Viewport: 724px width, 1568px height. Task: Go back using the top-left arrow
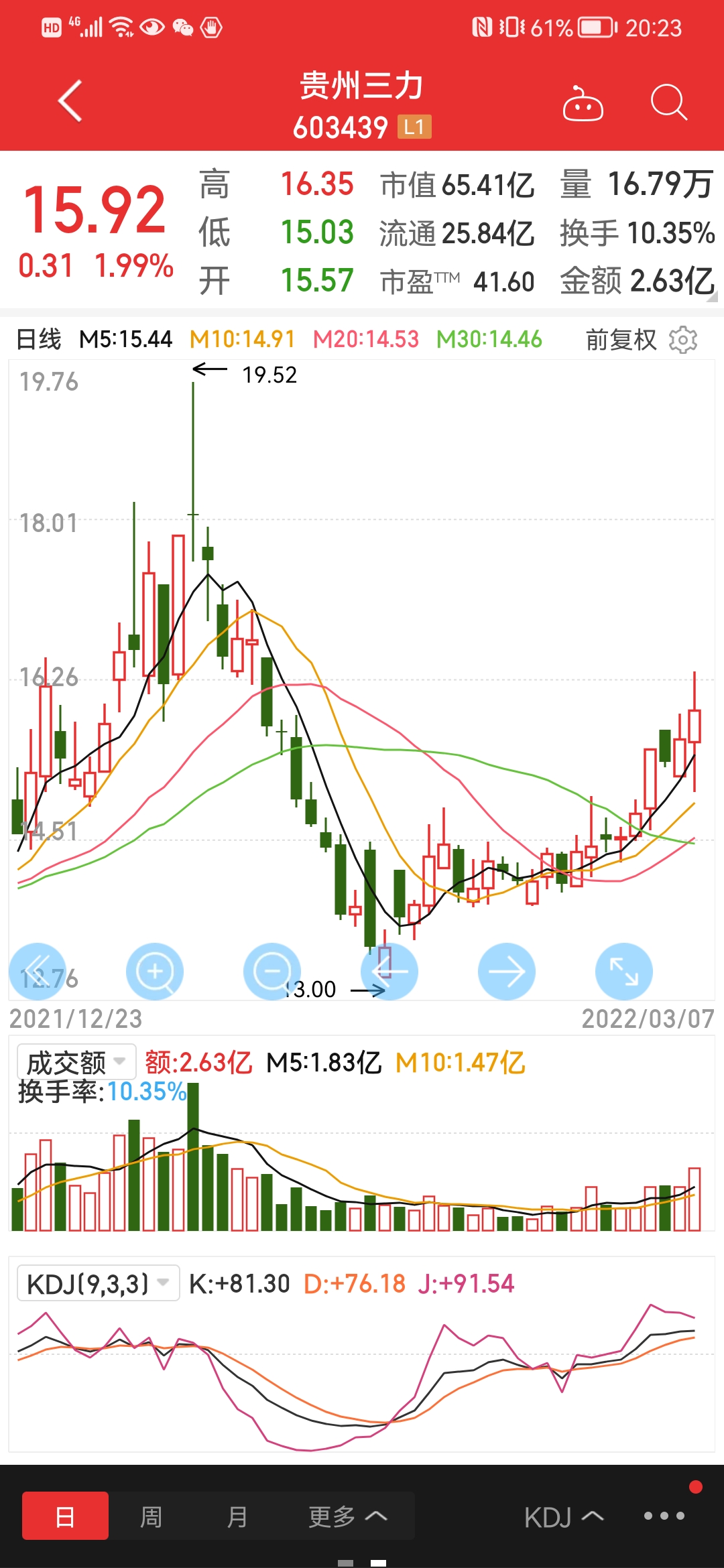(x=70, y=101)
